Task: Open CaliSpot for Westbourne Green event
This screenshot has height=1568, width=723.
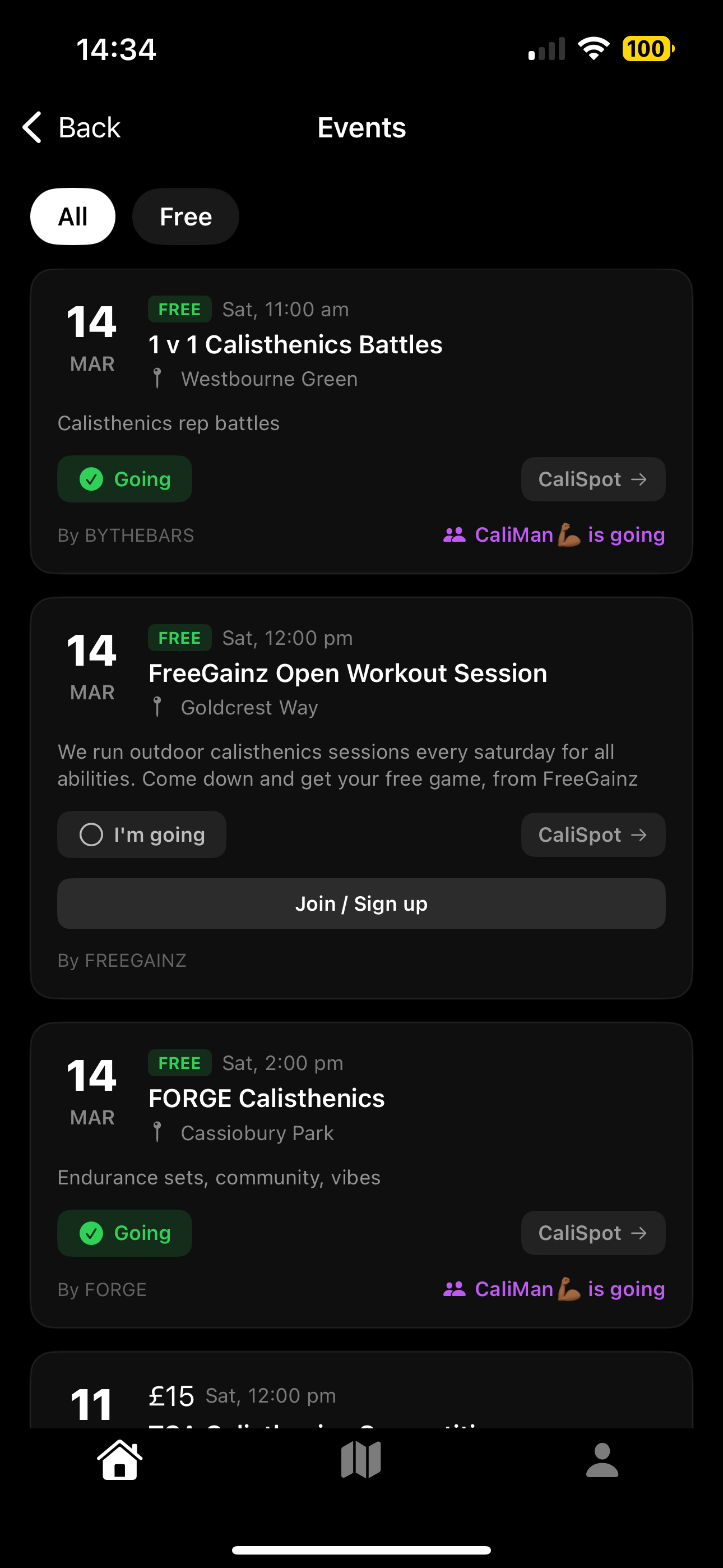Action: (x=593, y=479)
